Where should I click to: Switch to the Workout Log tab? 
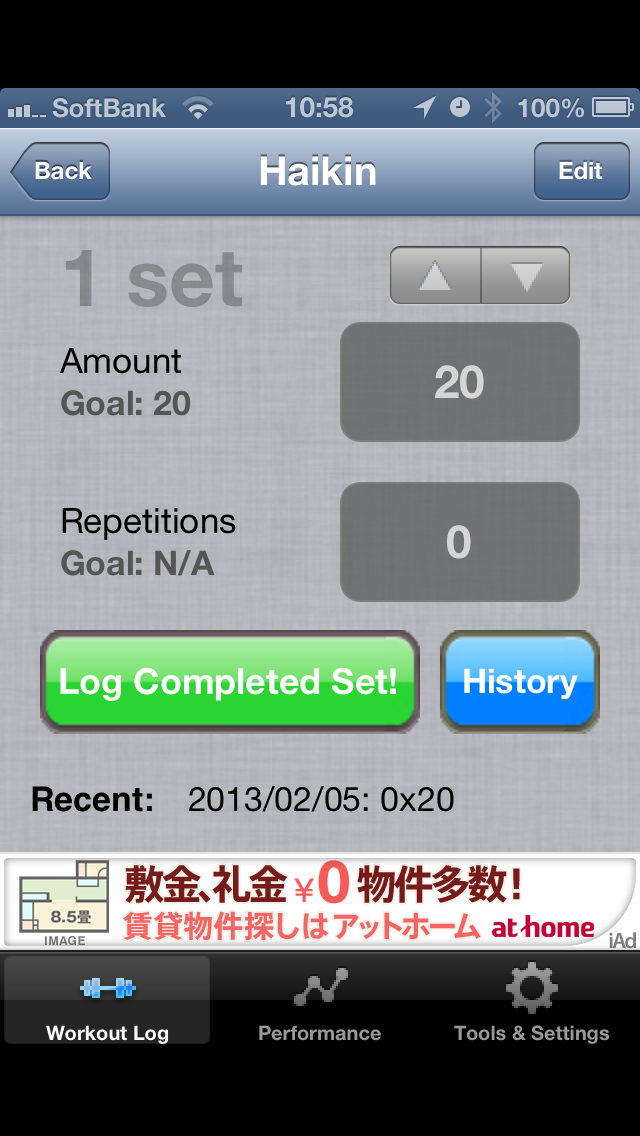tap(107, 1000)
